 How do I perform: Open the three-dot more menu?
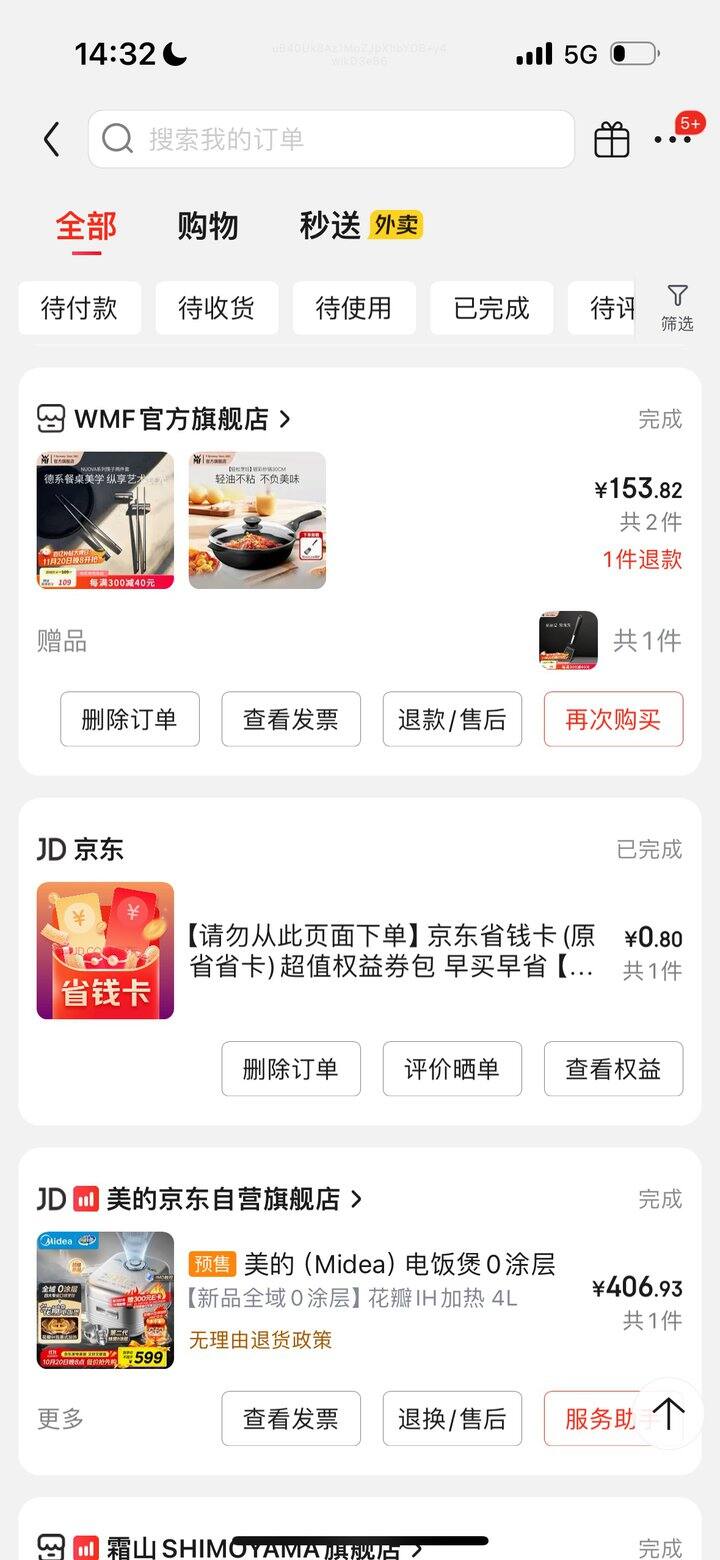tap(672, 140)
